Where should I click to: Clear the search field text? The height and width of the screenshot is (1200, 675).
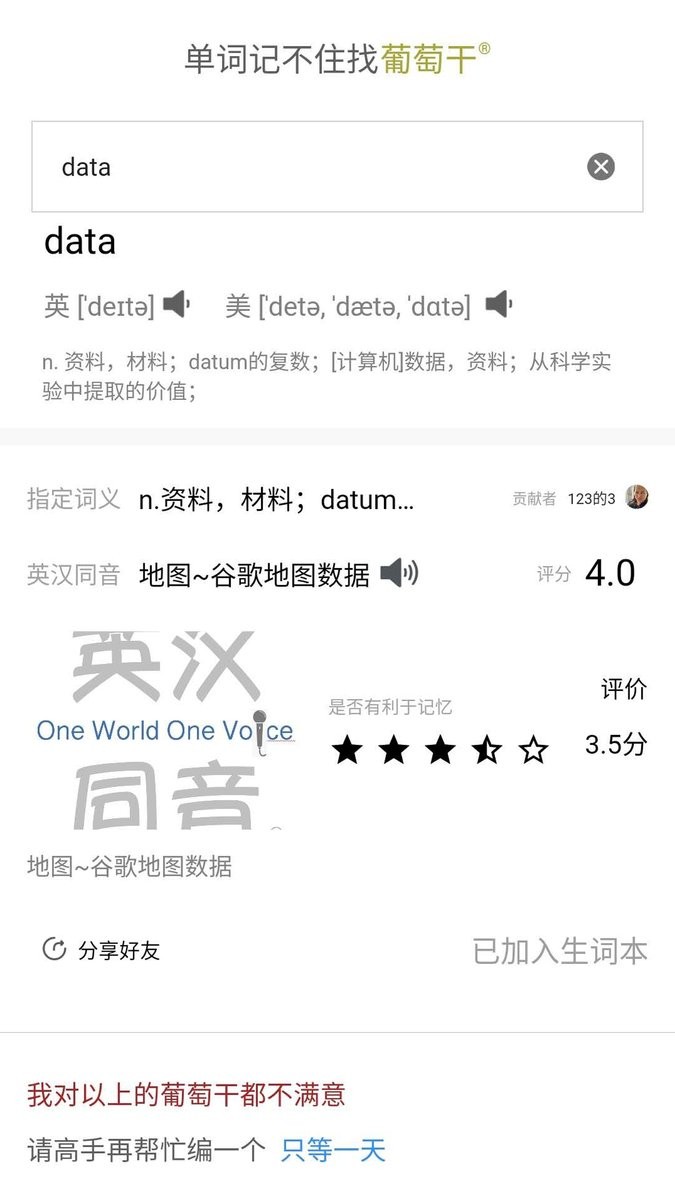coord(601,167)
